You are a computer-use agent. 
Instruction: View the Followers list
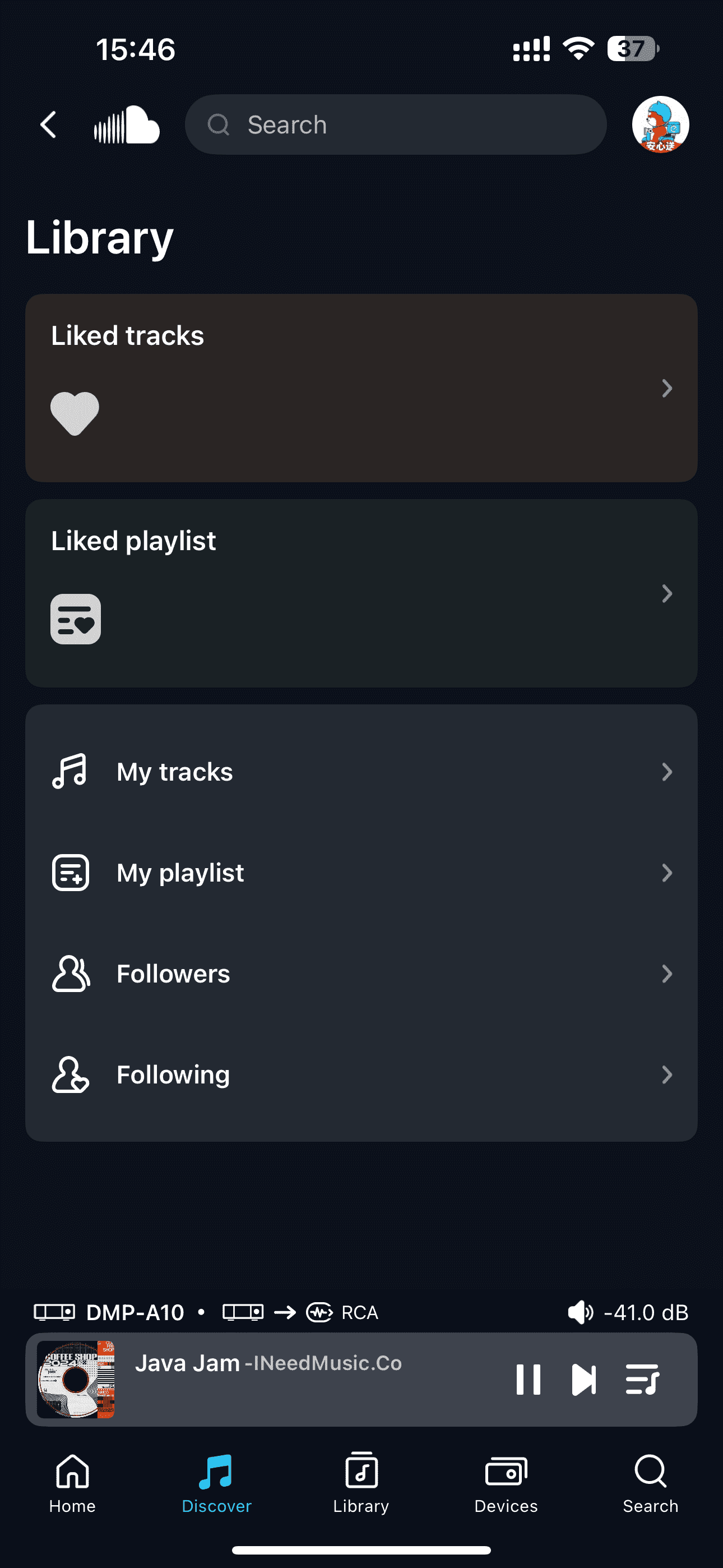coord(361,974)
